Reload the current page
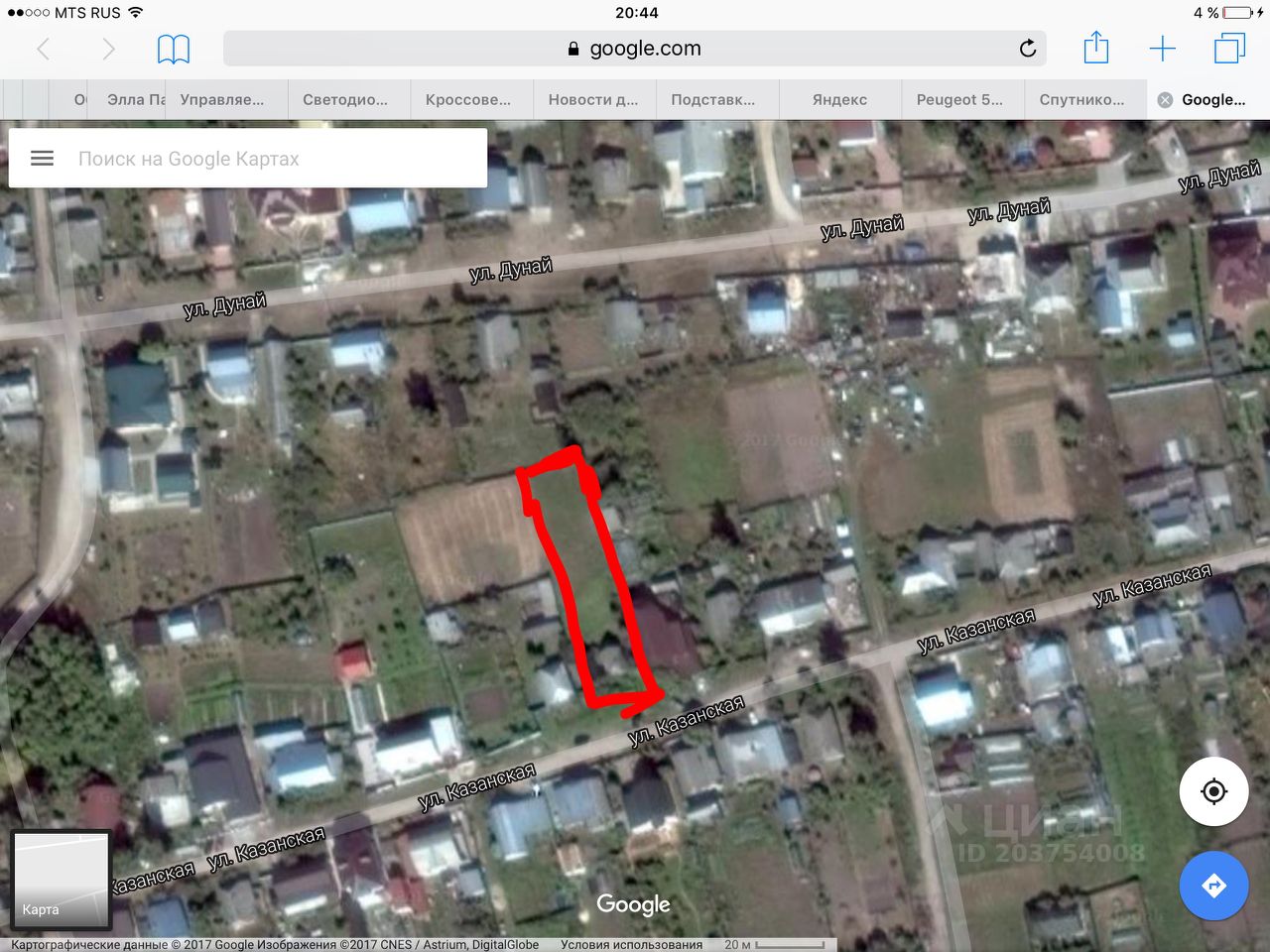 tap(1028, 49)
